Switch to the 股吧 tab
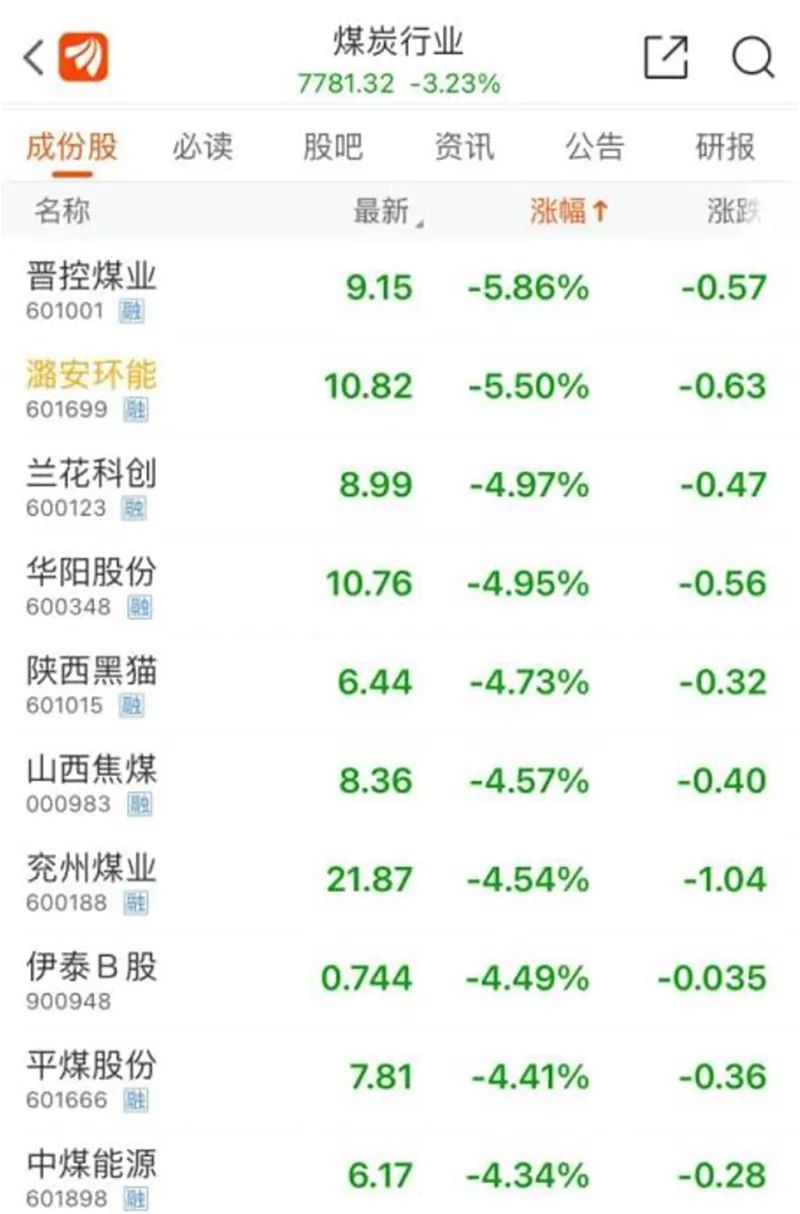Screen dimensions: 800x1214 332,147
